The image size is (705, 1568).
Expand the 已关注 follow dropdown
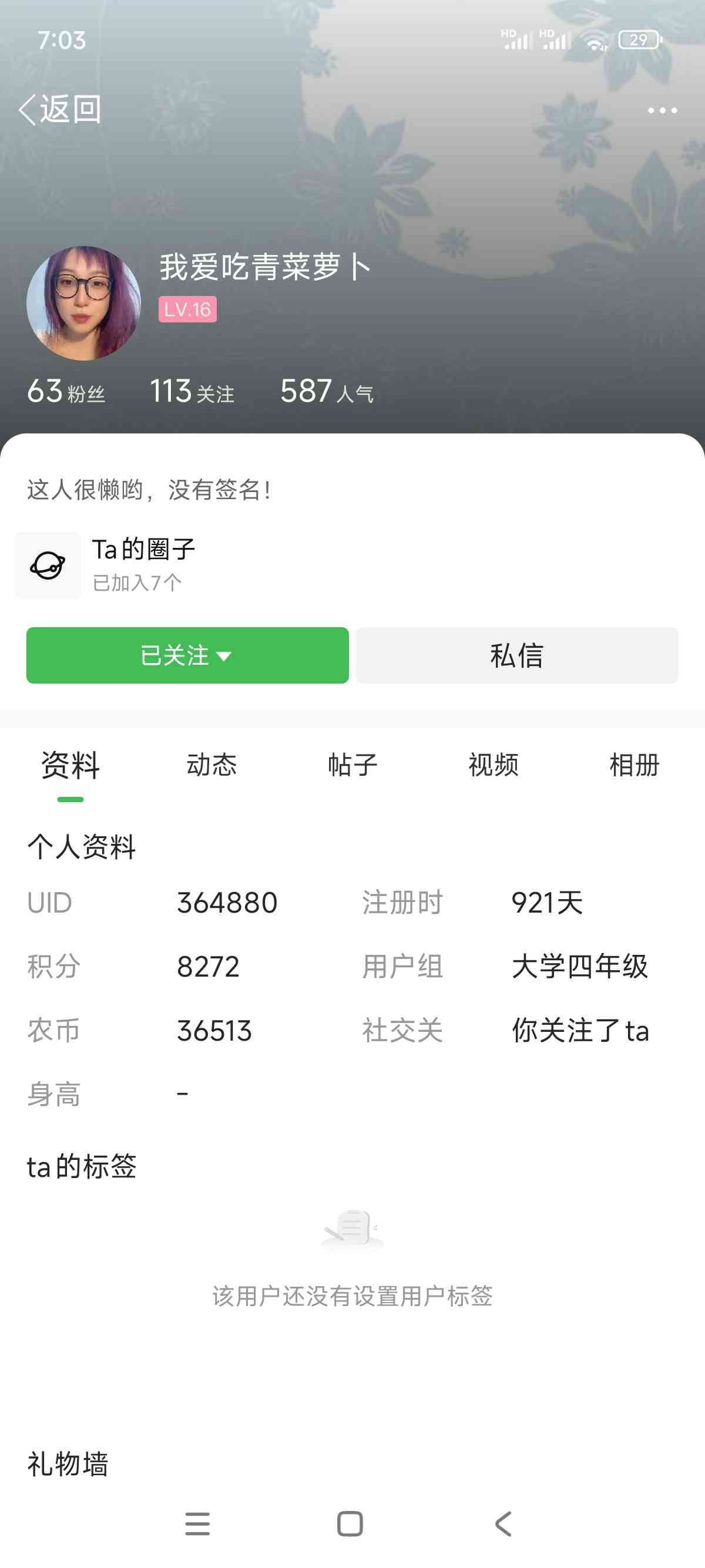187,655
